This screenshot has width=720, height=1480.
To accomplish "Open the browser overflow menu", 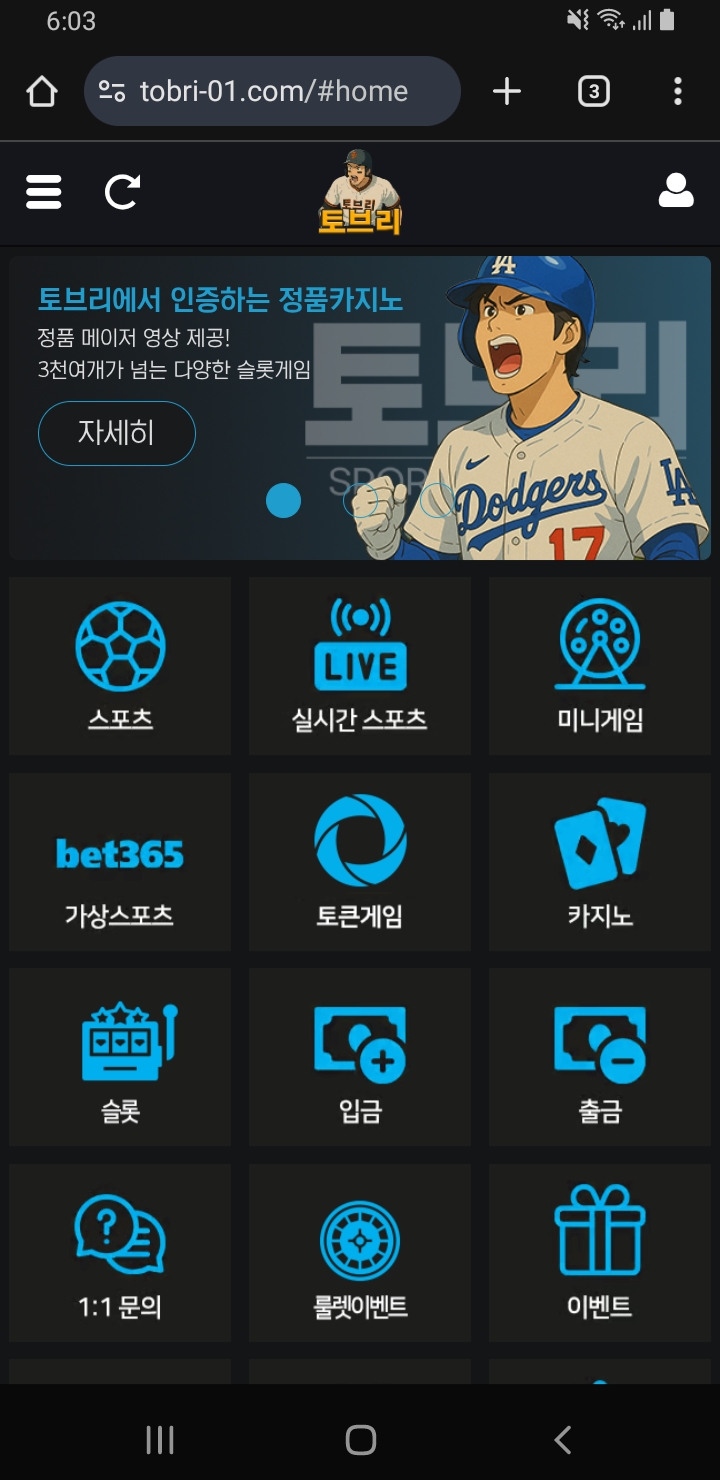I will coord(678,92).
